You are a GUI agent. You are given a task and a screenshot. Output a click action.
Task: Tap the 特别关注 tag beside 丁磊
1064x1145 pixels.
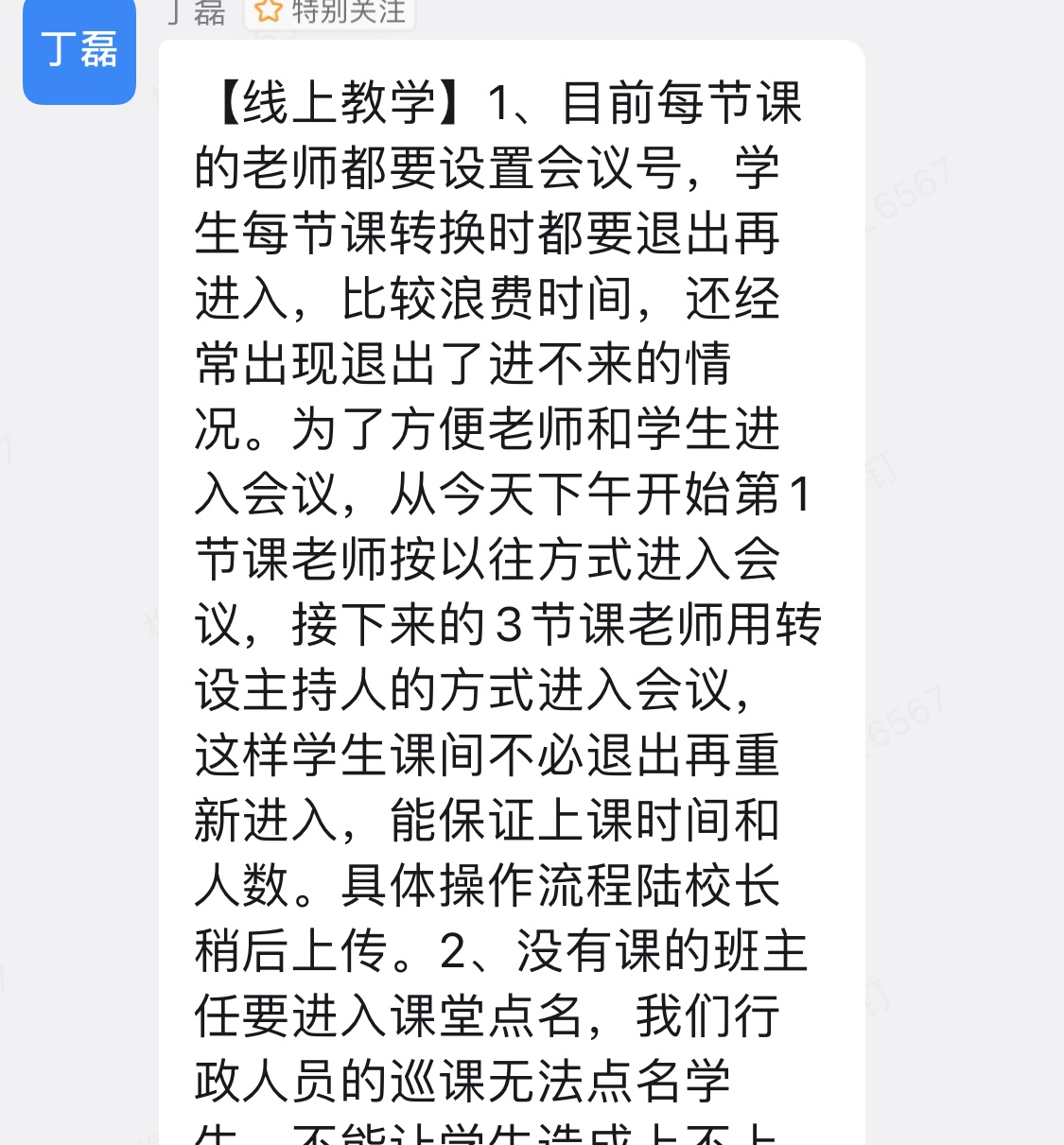tap(330, 12)
